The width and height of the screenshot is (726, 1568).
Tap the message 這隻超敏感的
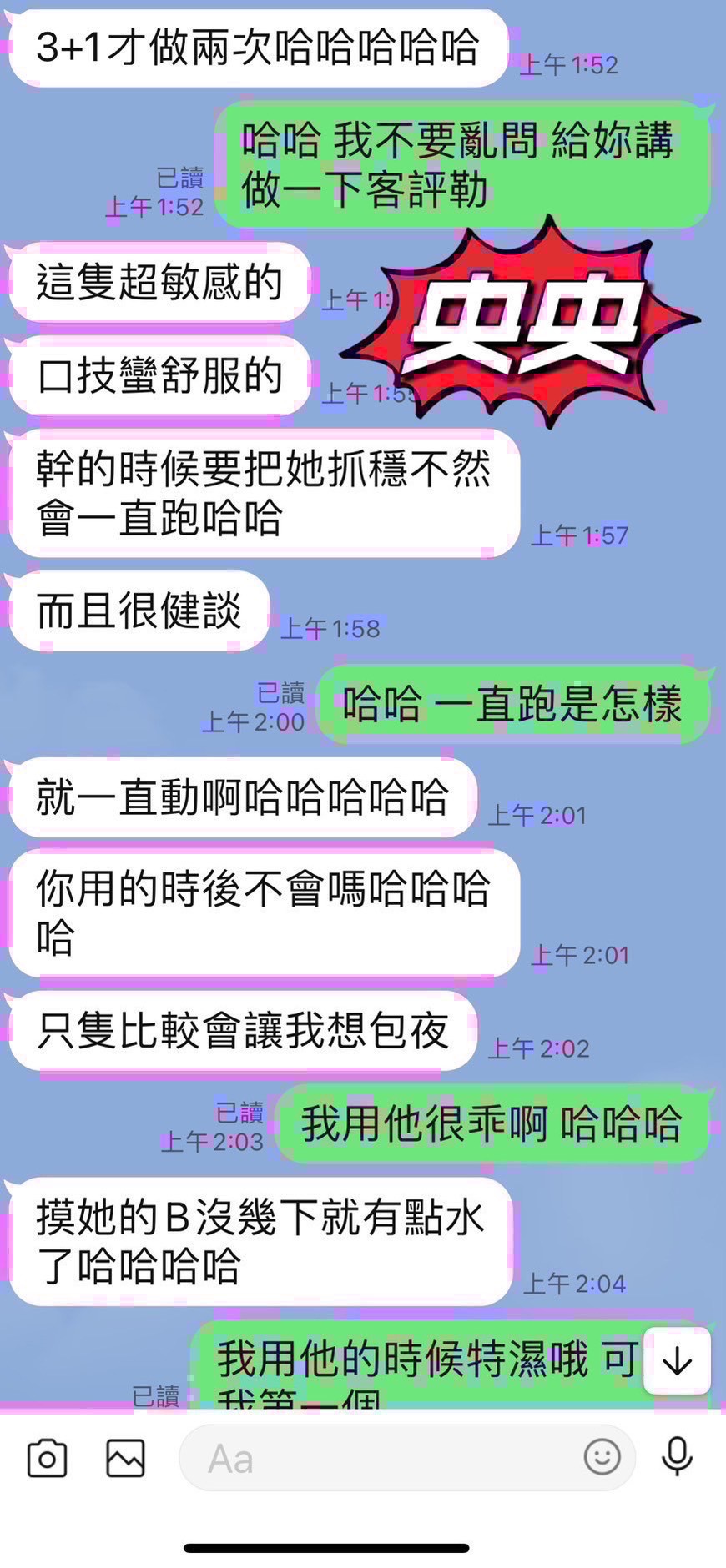click(x=159, y=282)
